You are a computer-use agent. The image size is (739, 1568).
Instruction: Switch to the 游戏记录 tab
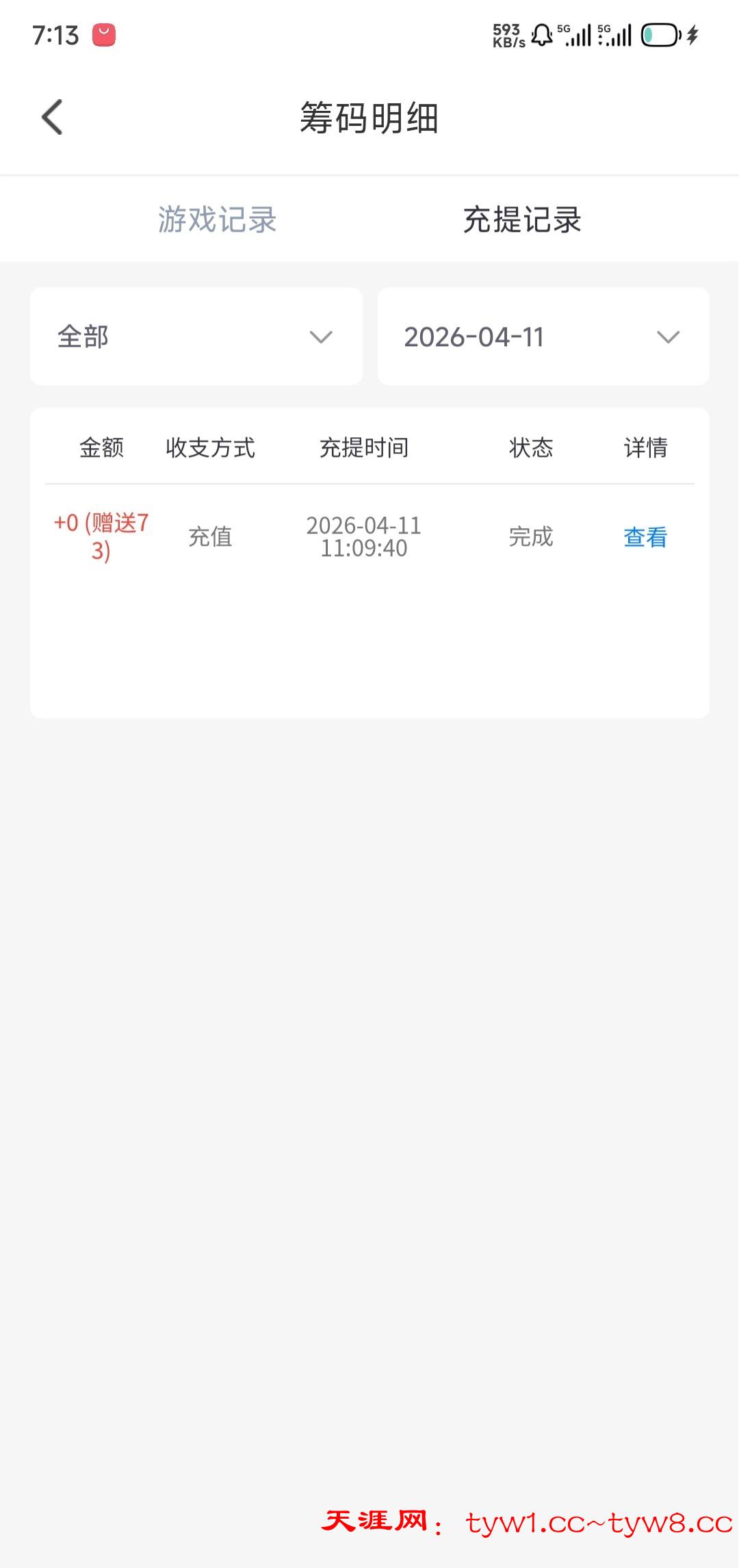(x=217, y=220)
